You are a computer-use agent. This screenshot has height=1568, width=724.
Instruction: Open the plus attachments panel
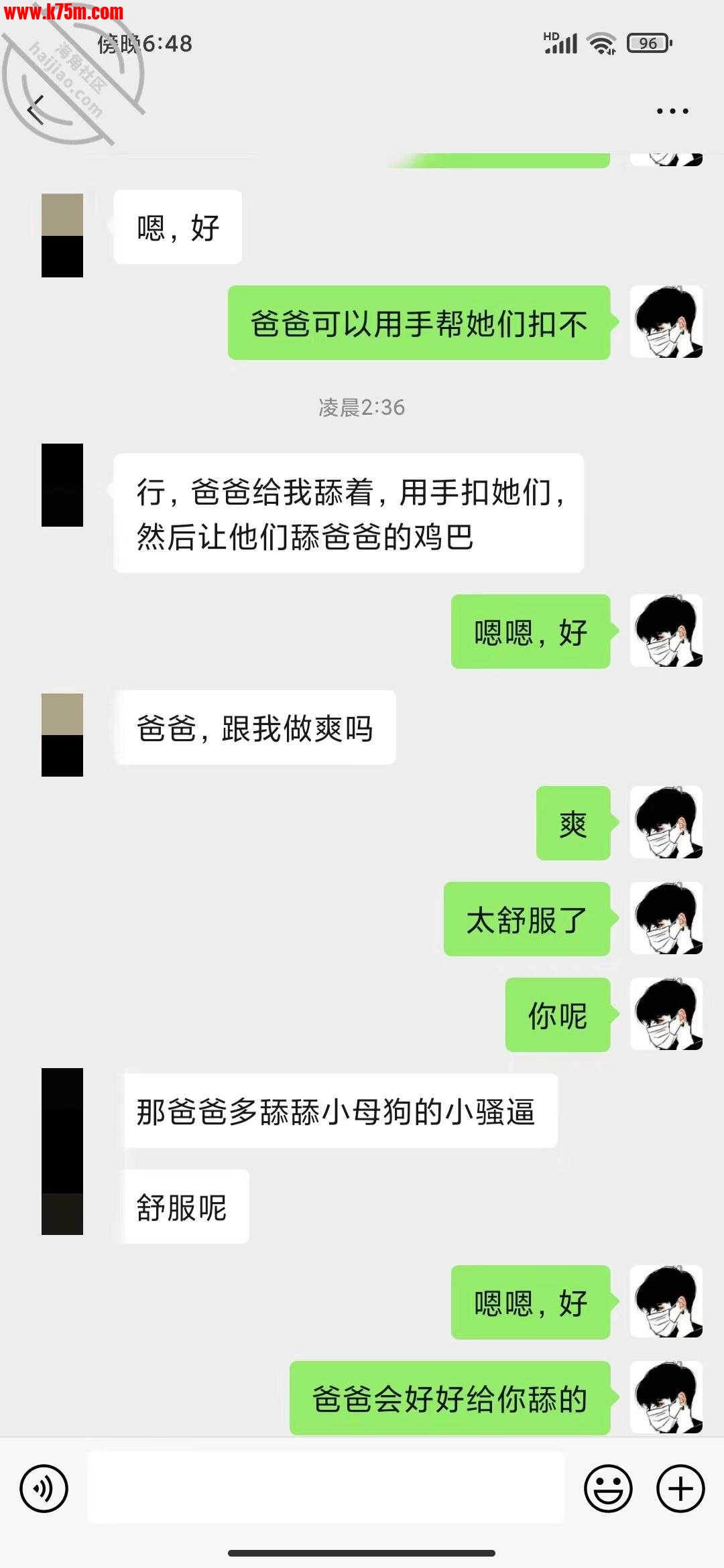(680, 1489)
